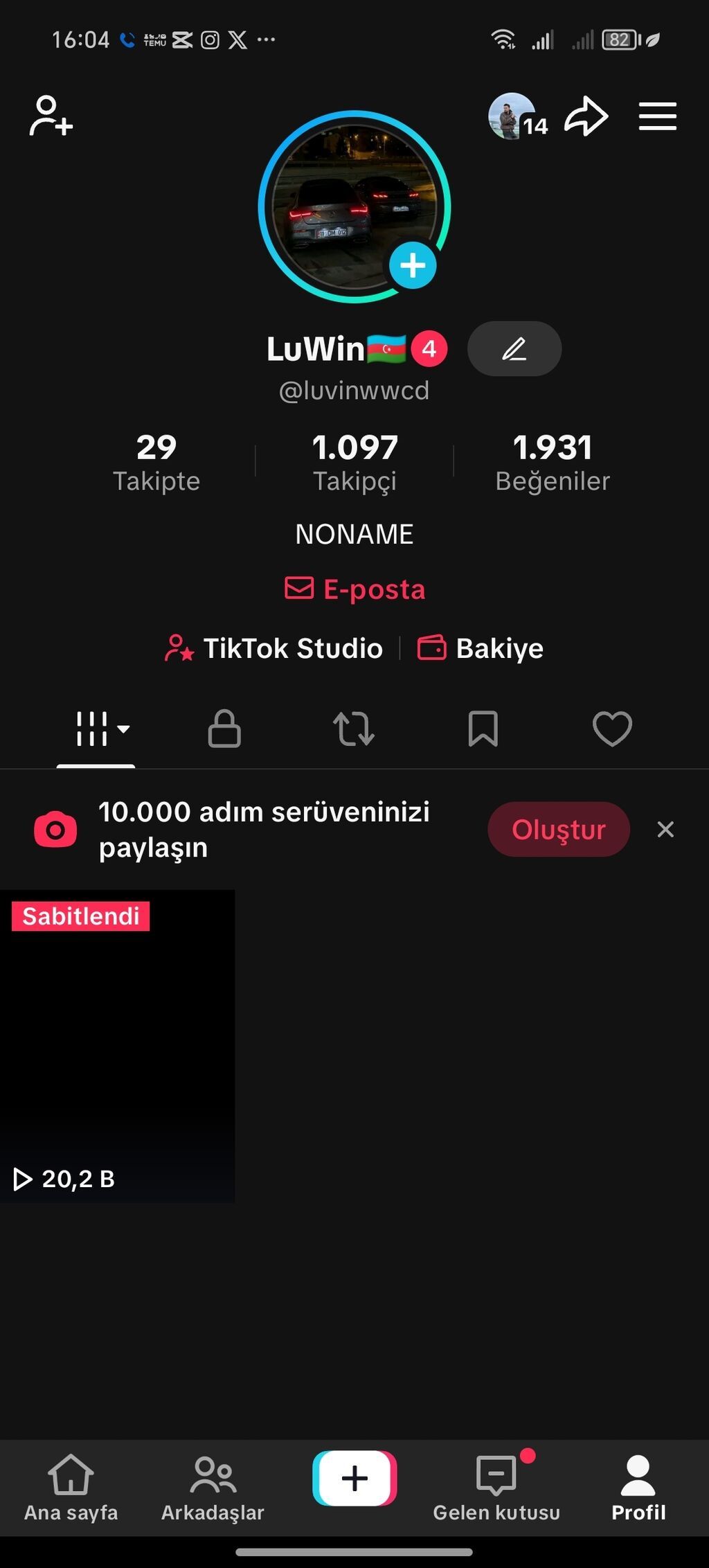709x1568 pixels.
Task: Open the add friends icon
Action: click(x=51, y=116)
